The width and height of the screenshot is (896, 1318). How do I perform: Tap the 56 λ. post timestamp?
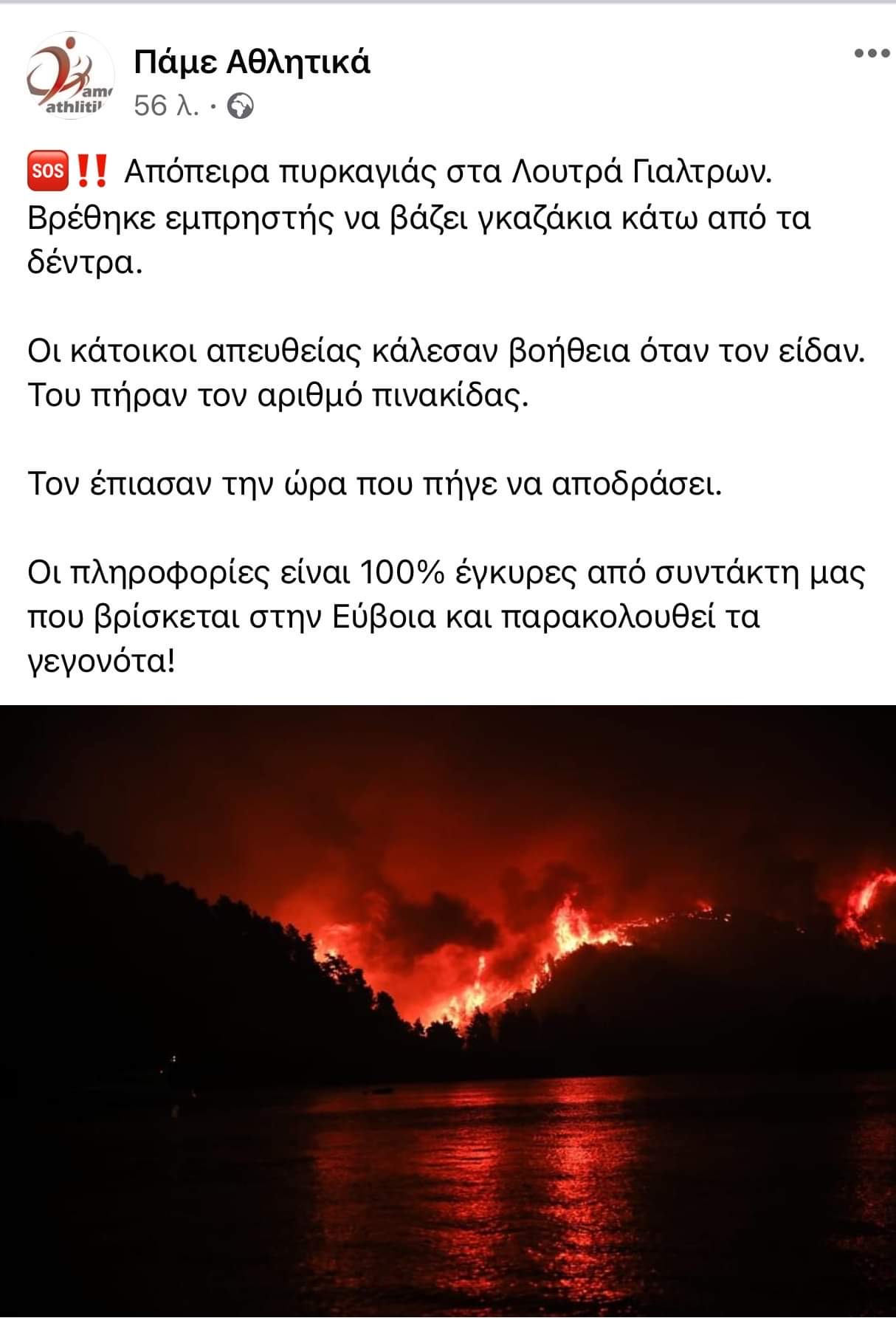tap(166, 106)
